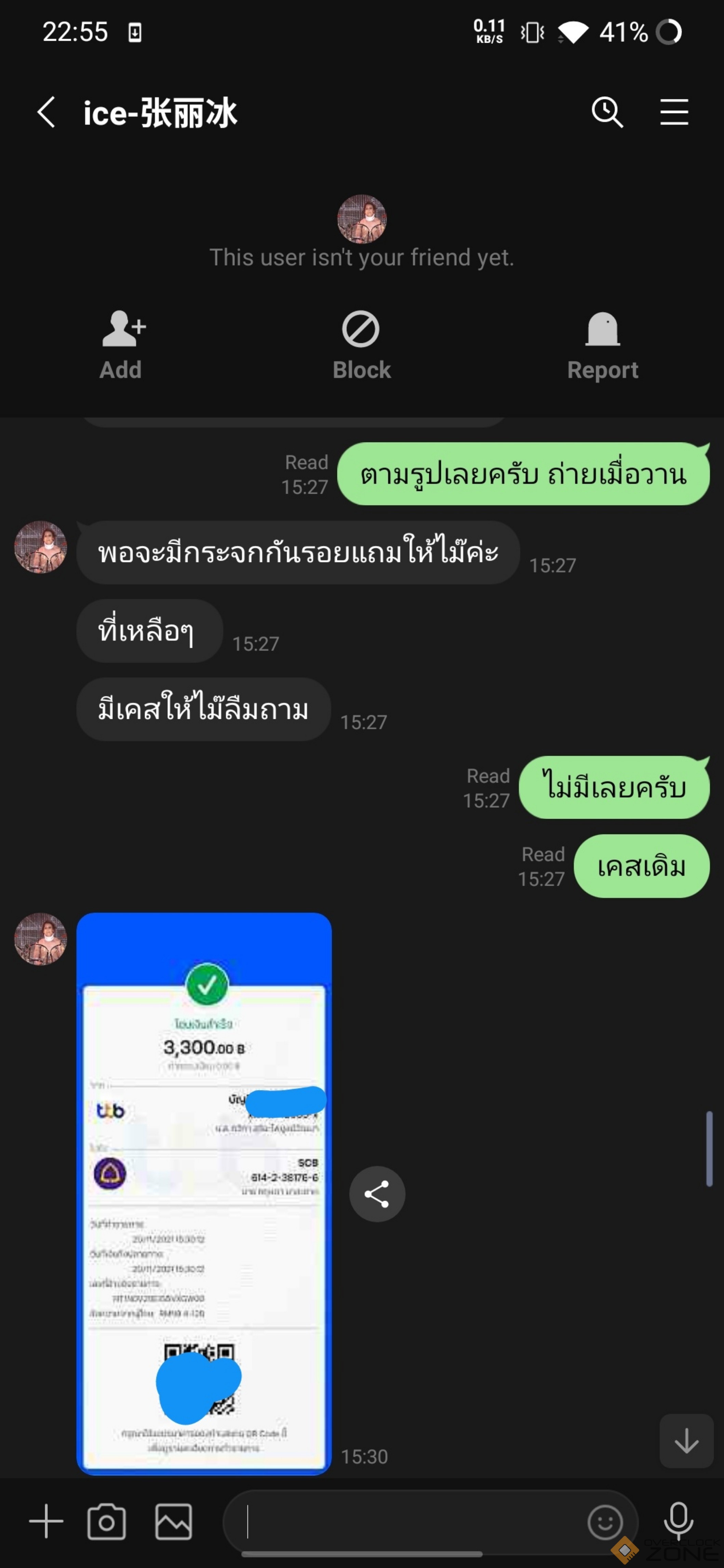
Task: Open the chat menu
Action: 674,112
